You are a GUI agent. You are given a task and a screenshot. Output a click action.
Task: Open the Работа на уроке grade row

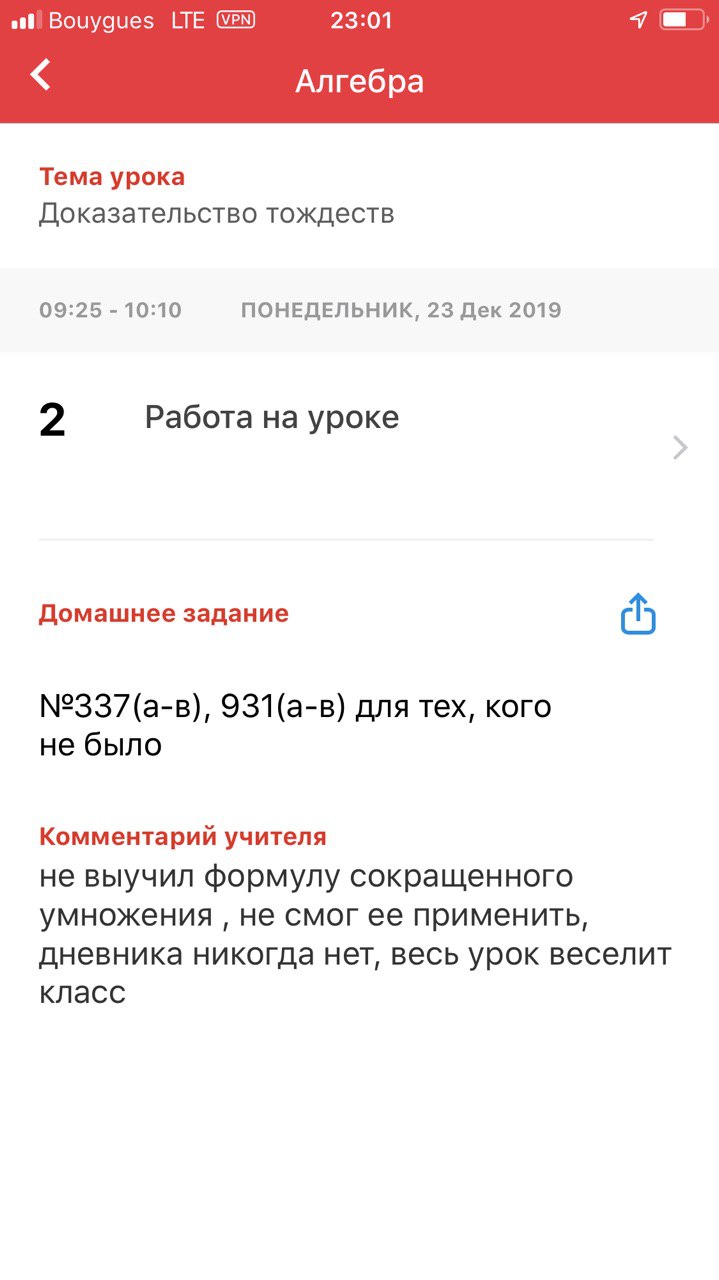(359, 446)
